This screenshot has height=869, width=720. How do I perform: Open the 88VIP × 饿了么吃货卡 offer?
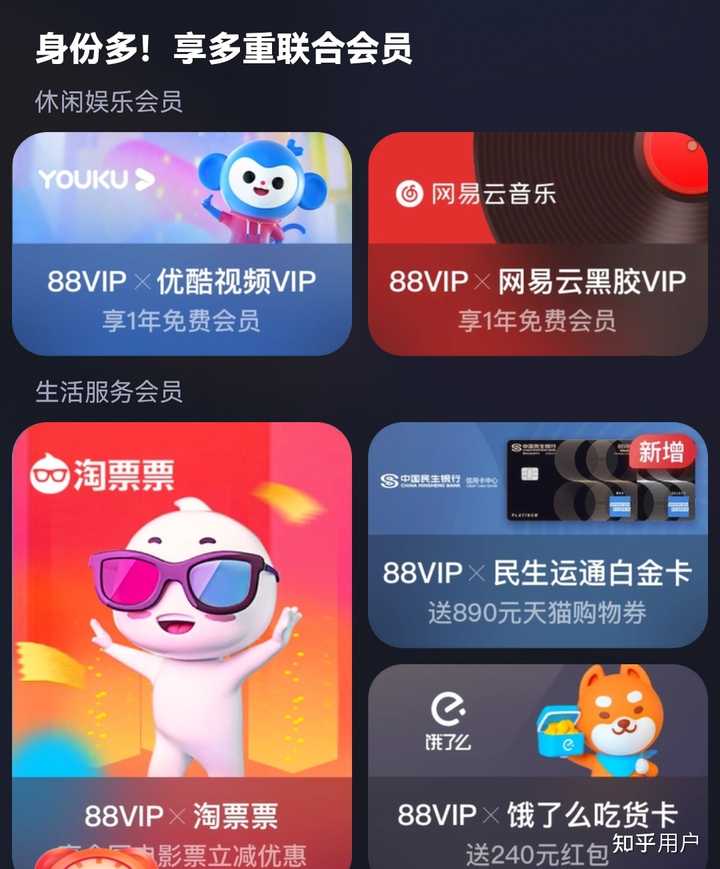coord(537,813)
